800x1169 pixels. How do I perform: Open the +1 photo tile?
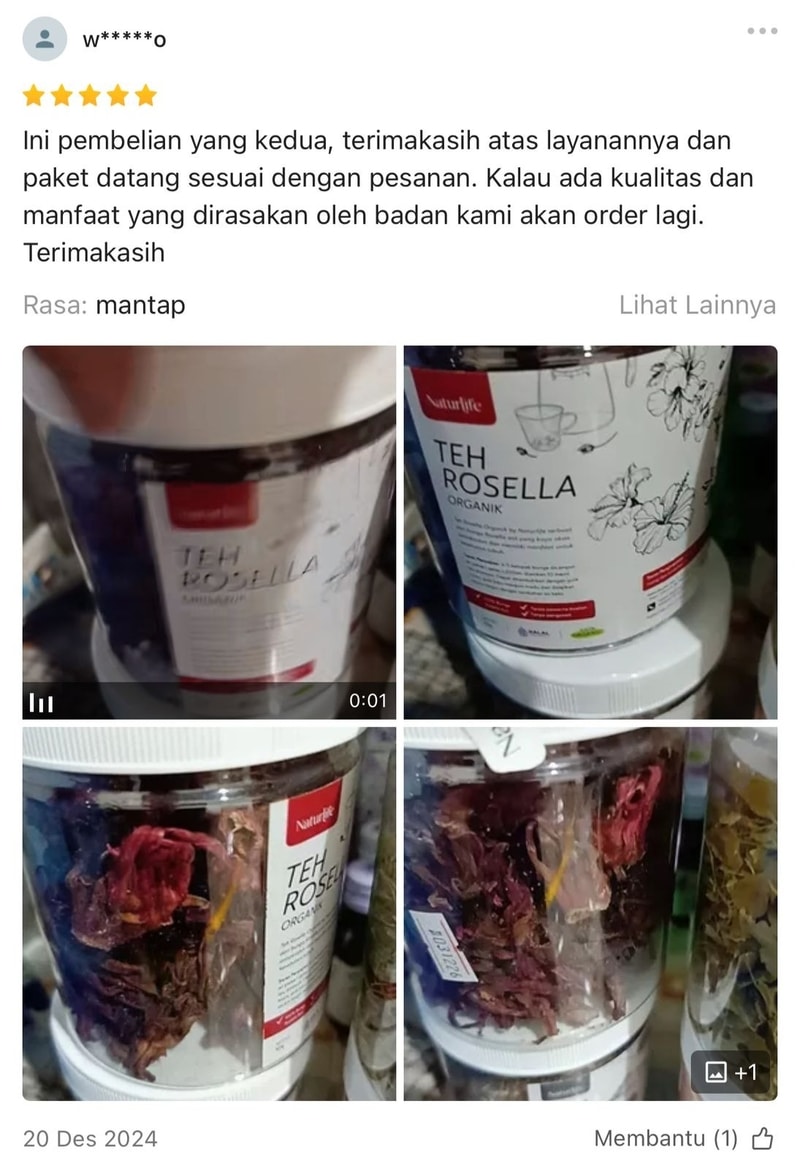pyautogui.click(x=590, y=913)
